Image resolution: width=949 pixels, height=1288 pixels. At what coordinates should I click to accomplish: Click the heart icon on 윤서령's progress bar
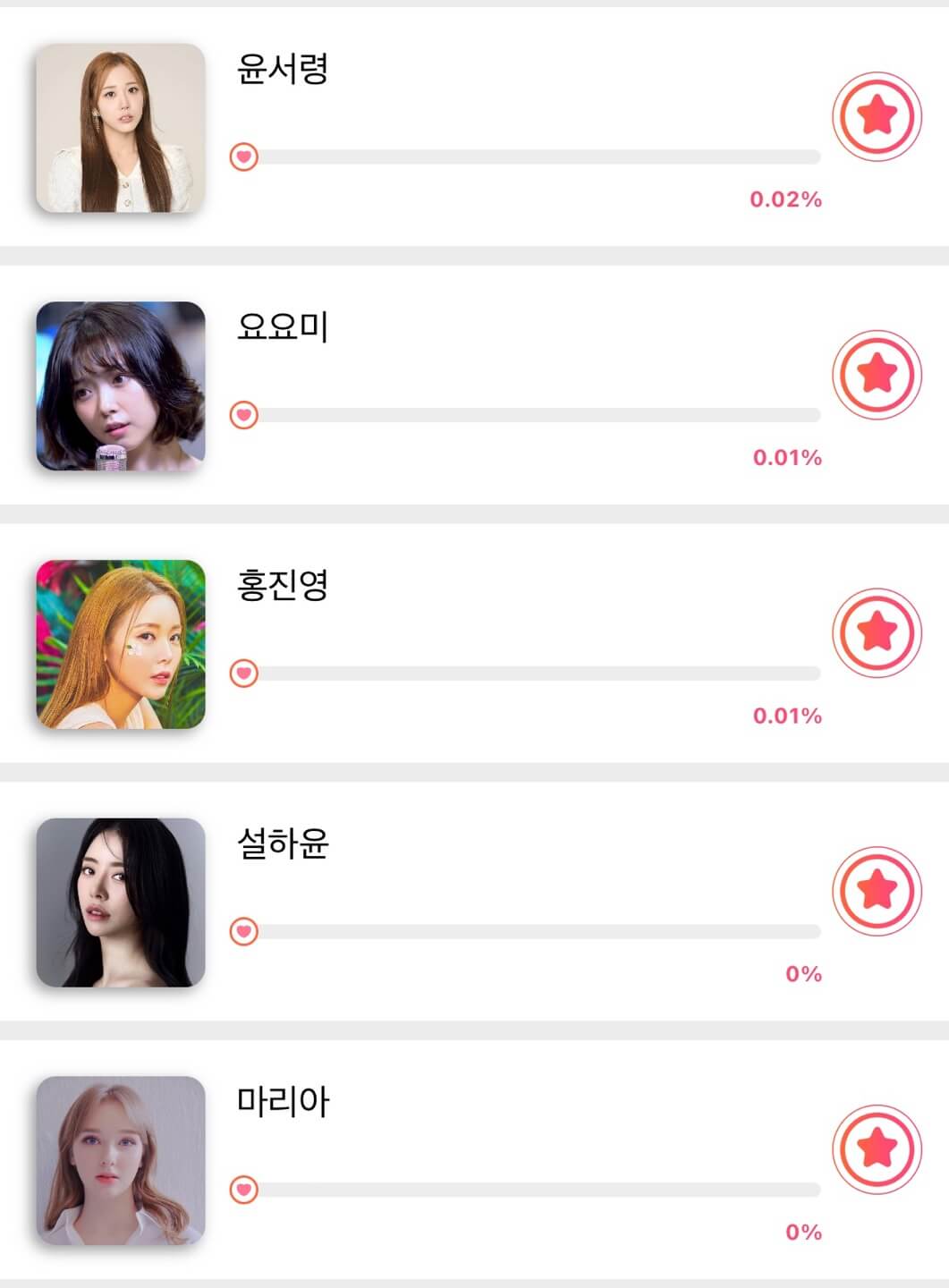pyautogui.click(x=244, y=155)
